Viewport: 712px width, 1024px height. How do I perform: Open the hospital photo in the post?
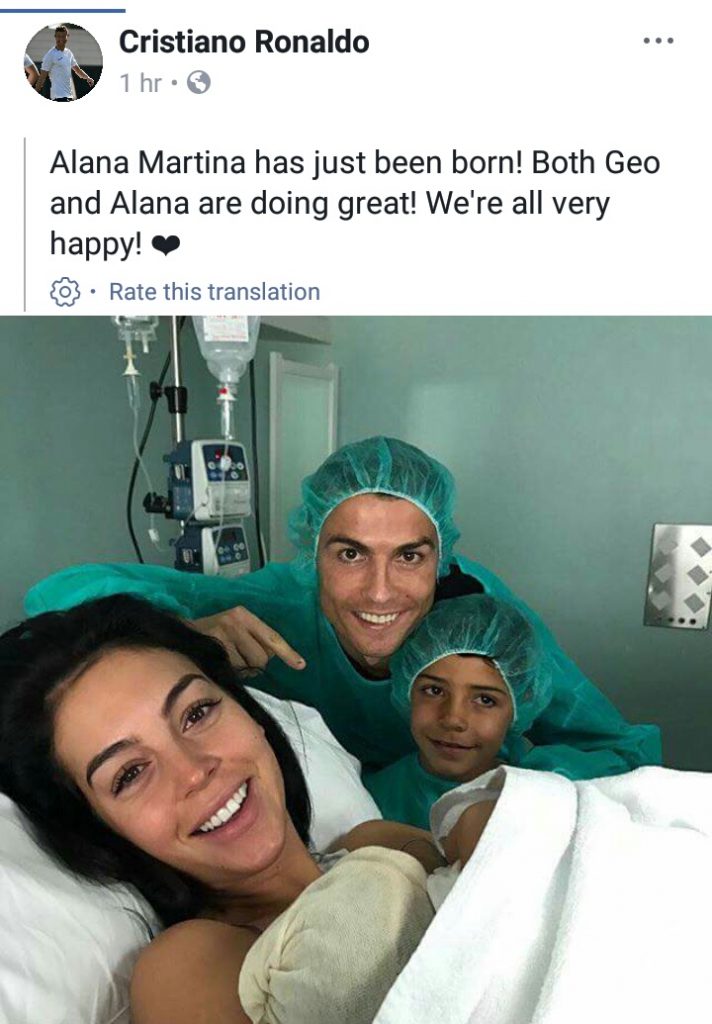356,670
